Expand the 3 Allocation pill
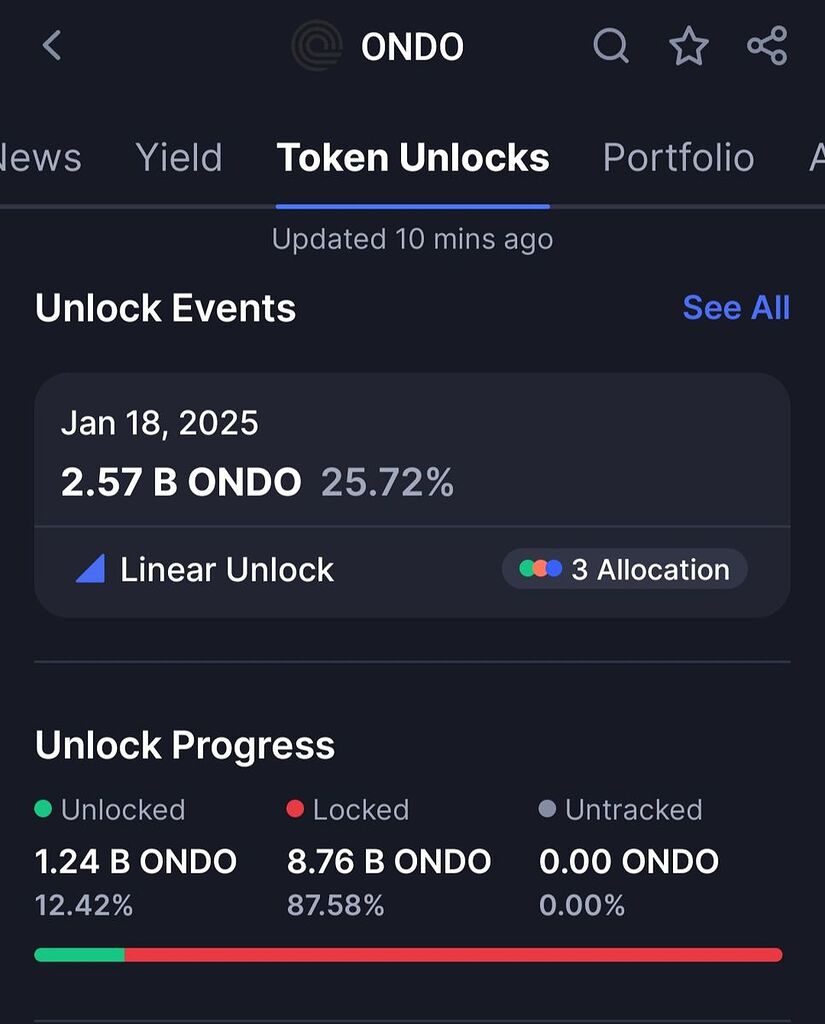Screen dimensions: 825x1024 point(624,569)
